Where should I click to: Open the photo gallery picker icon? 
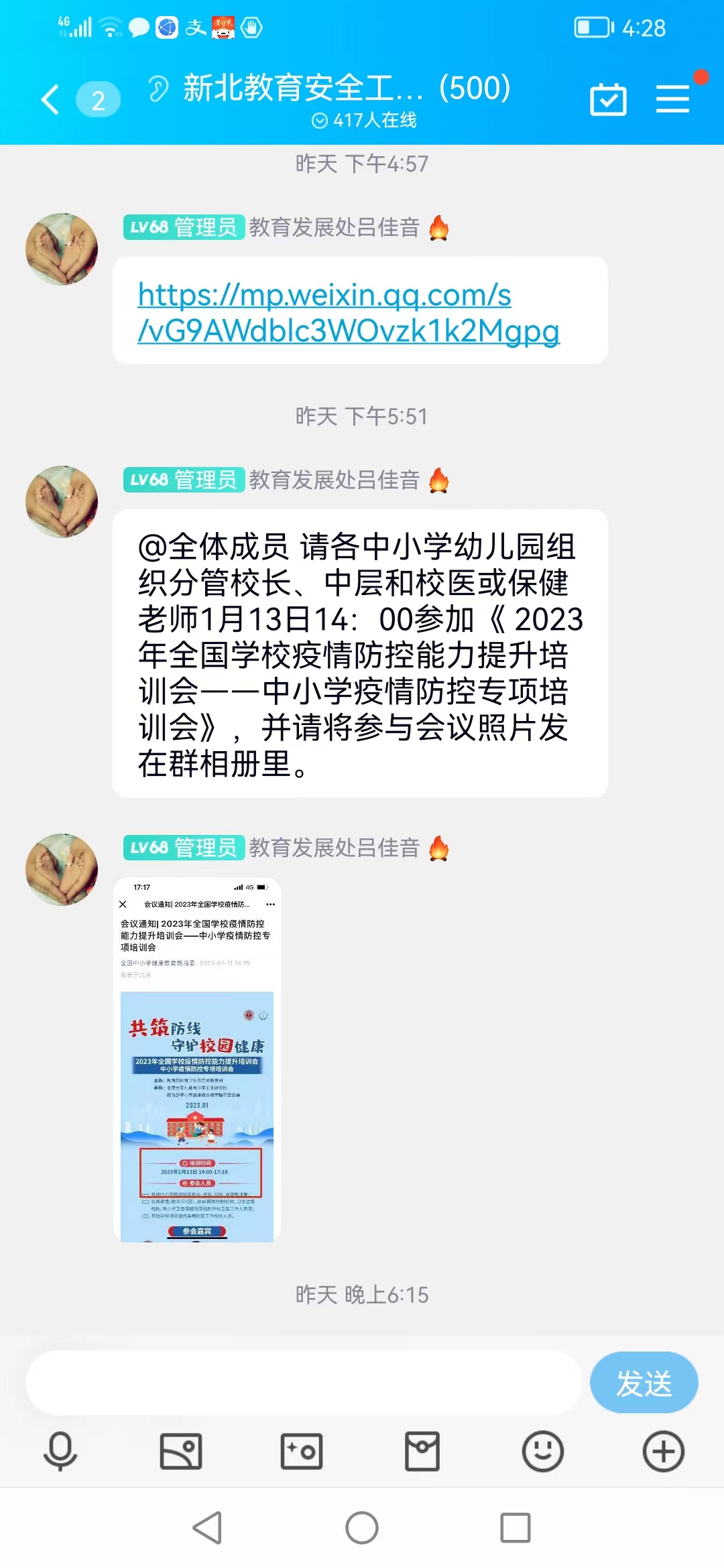click(x=181, y=1452)
